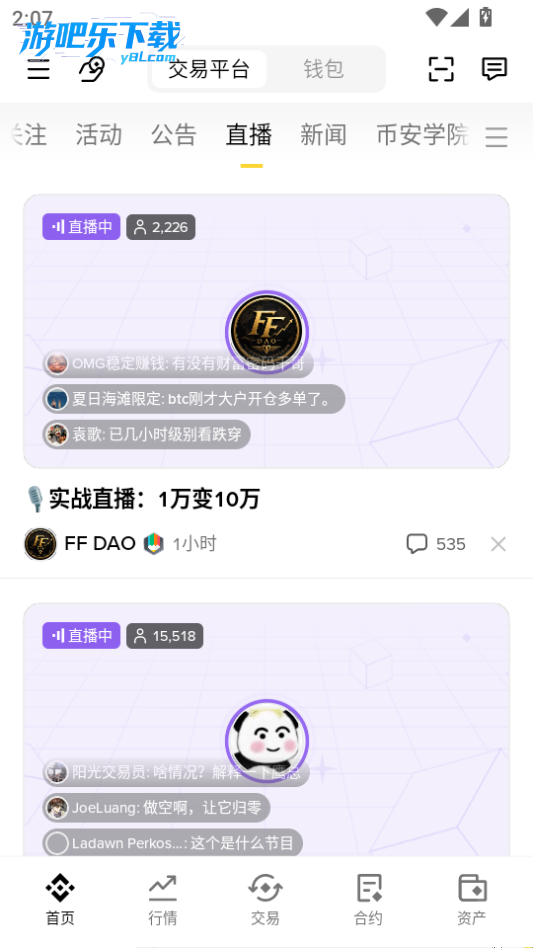Open the hamburger menu at top left

[38, 70]
